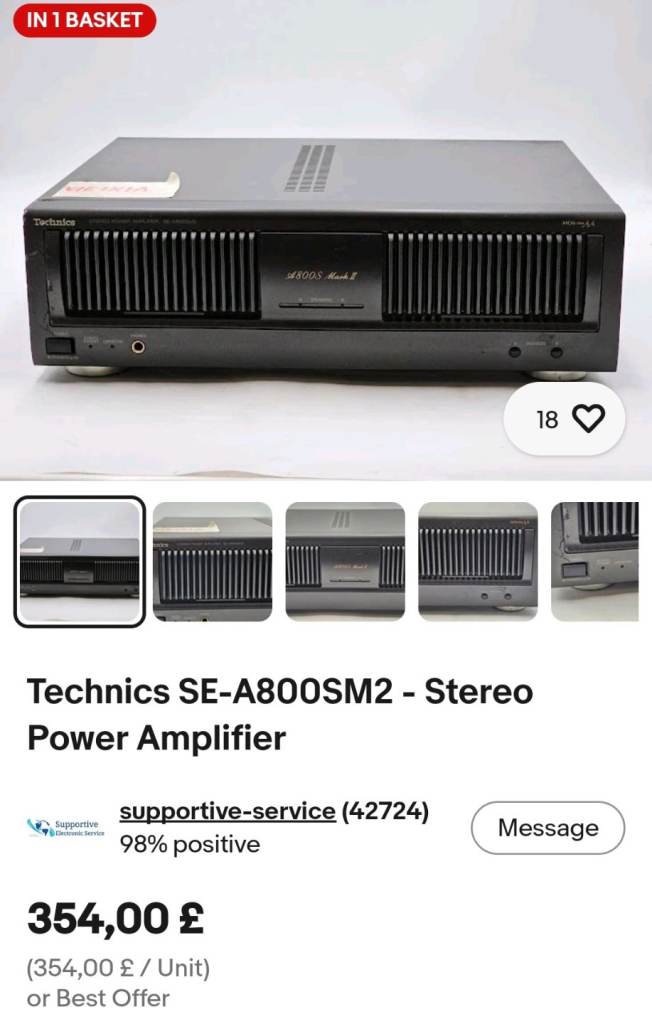Display the fifth gallery thumbnail photo

(596, 561)
